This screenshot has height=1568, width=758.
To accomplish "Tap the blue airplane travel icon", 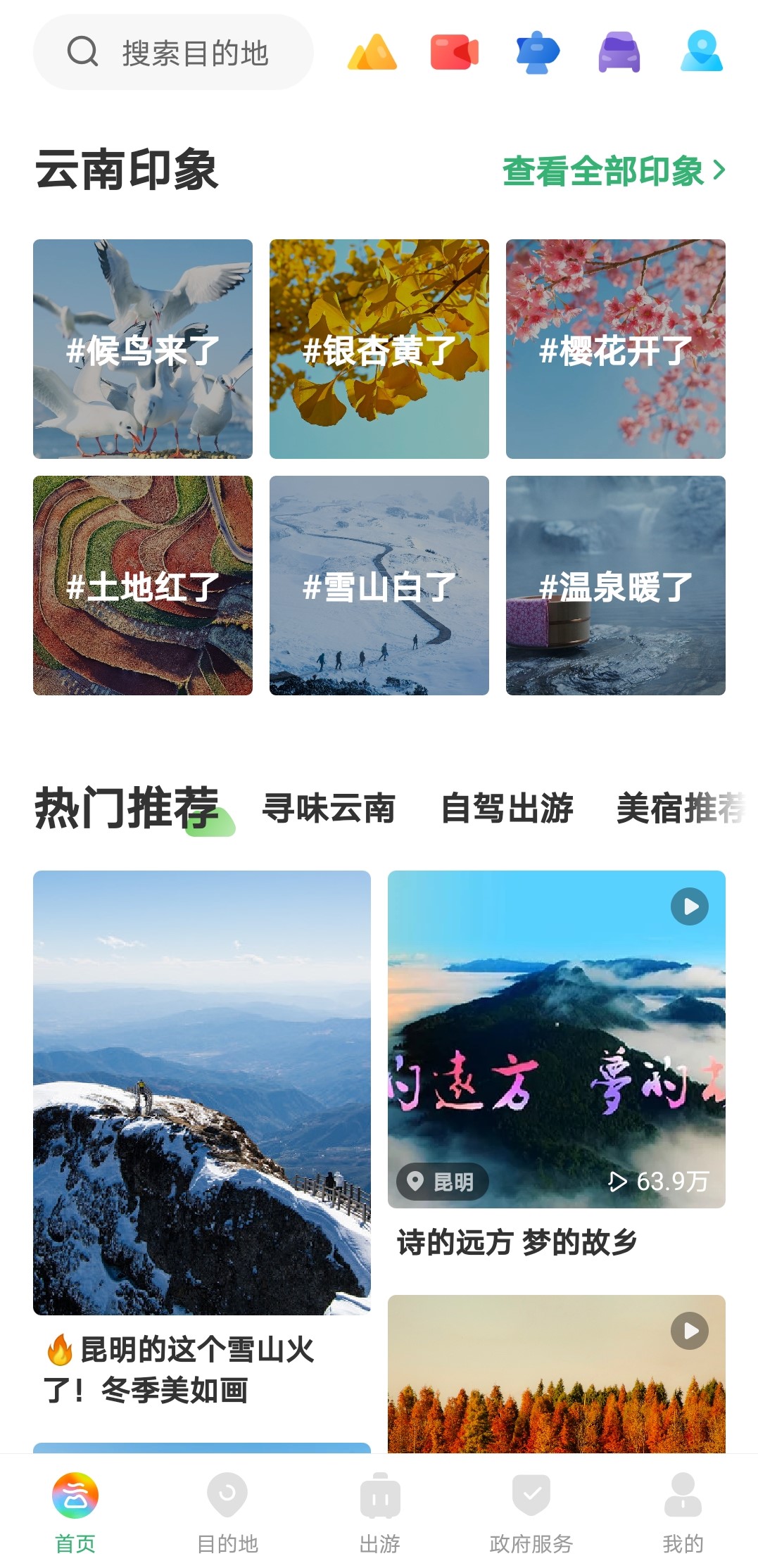I will click(536, 53).
